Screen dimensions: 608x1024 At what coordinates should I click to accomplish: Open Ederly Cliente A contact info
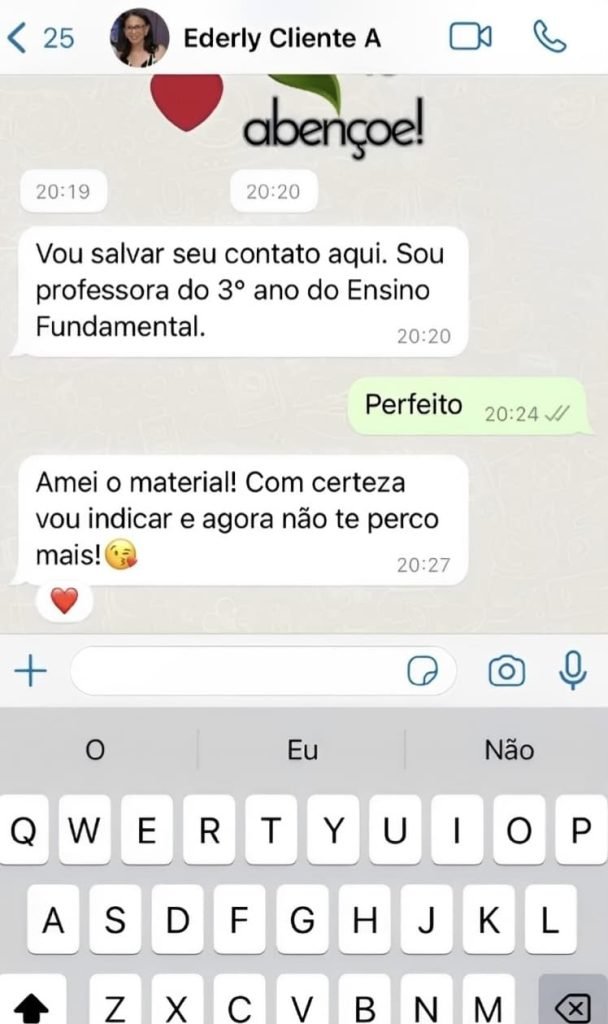(x=282, y=38)
